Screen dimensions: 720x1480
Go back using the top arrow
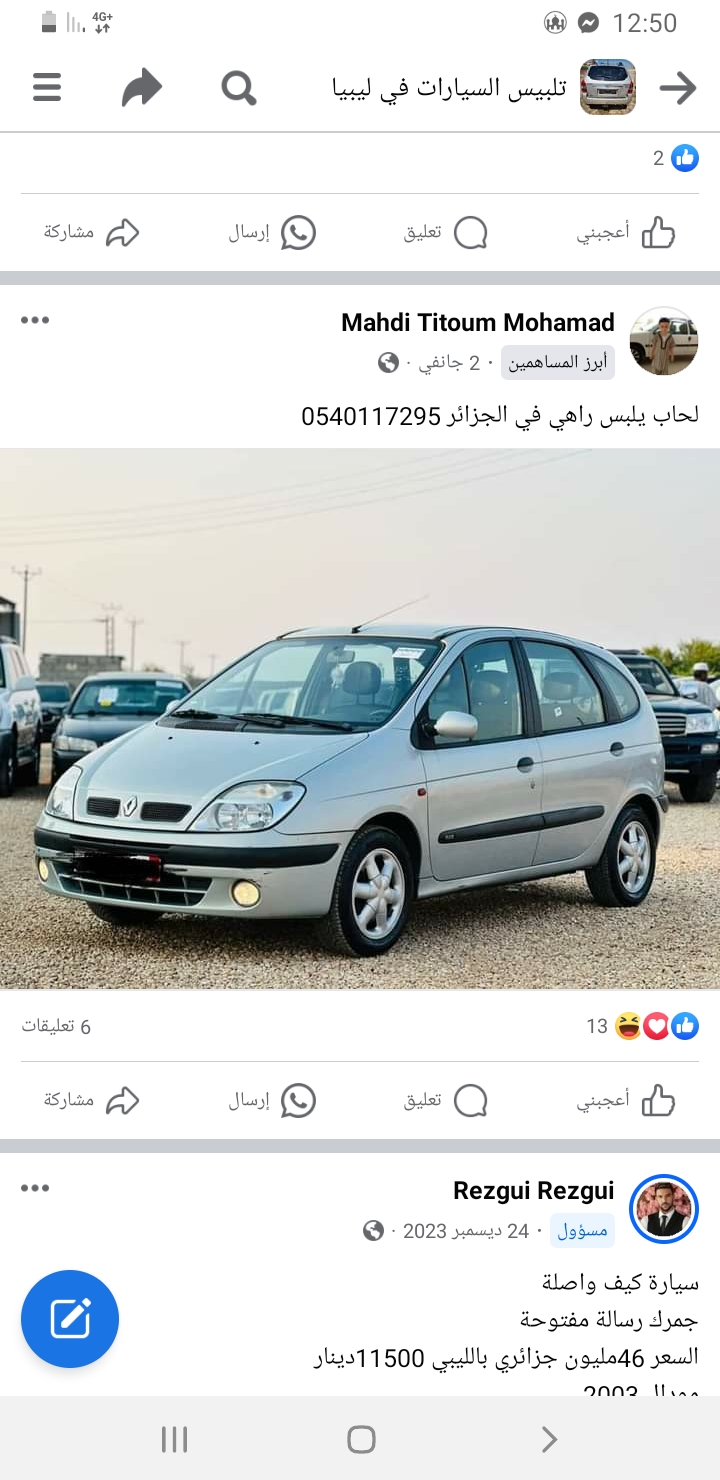678,88
